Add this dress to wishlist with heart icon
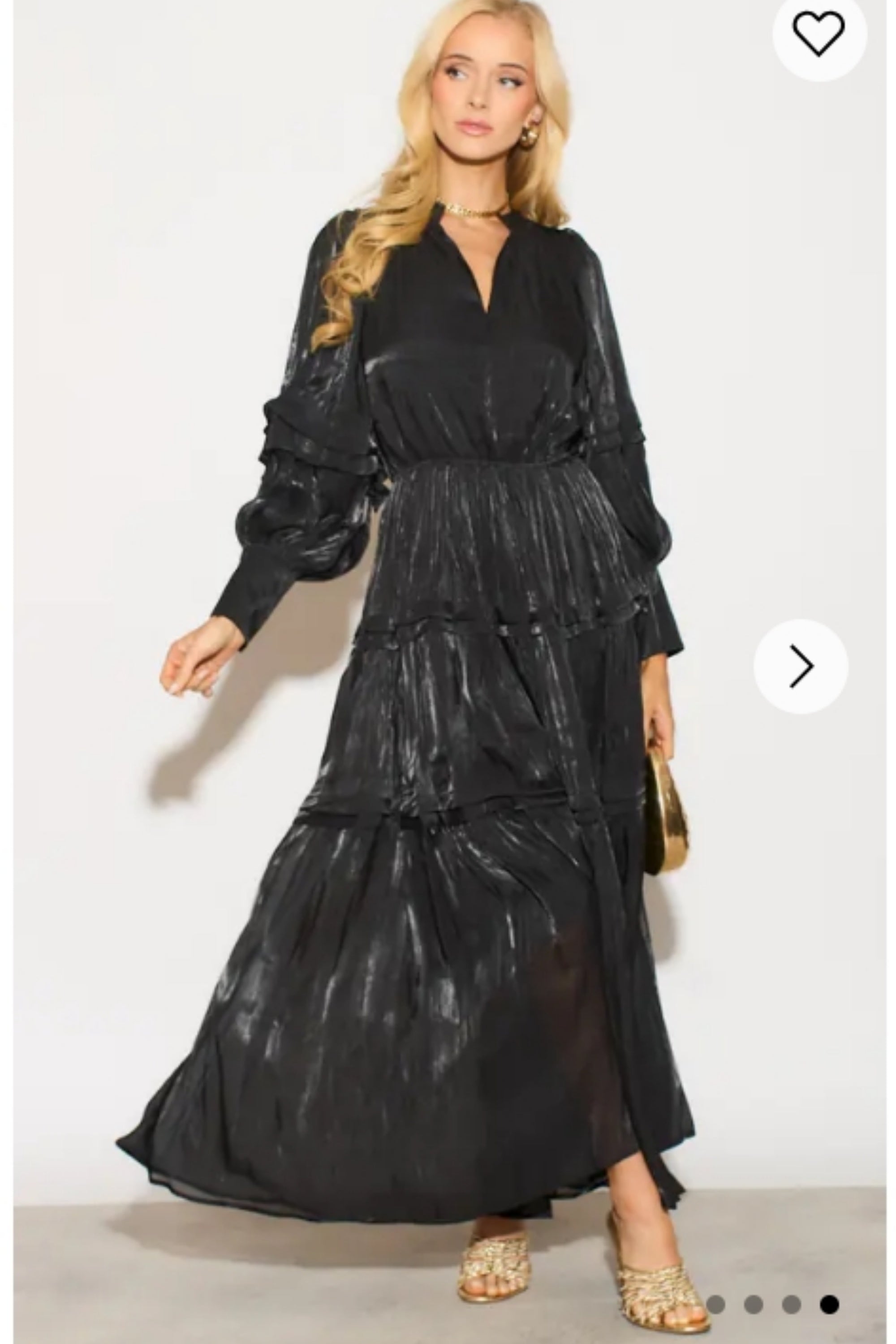 pos(819,34)
